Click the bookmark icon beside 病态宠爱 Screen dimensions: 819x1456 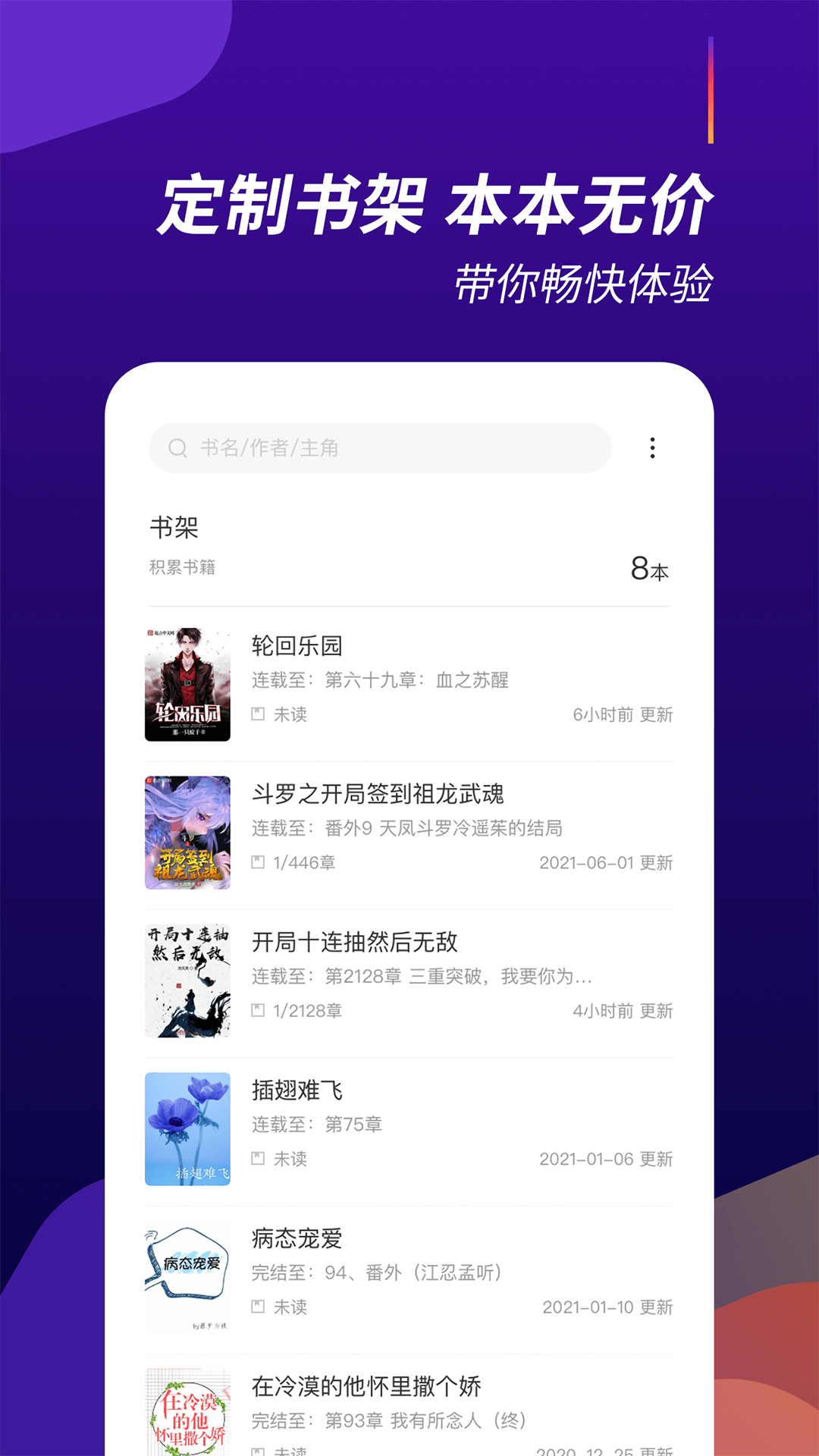[257, 1307]
